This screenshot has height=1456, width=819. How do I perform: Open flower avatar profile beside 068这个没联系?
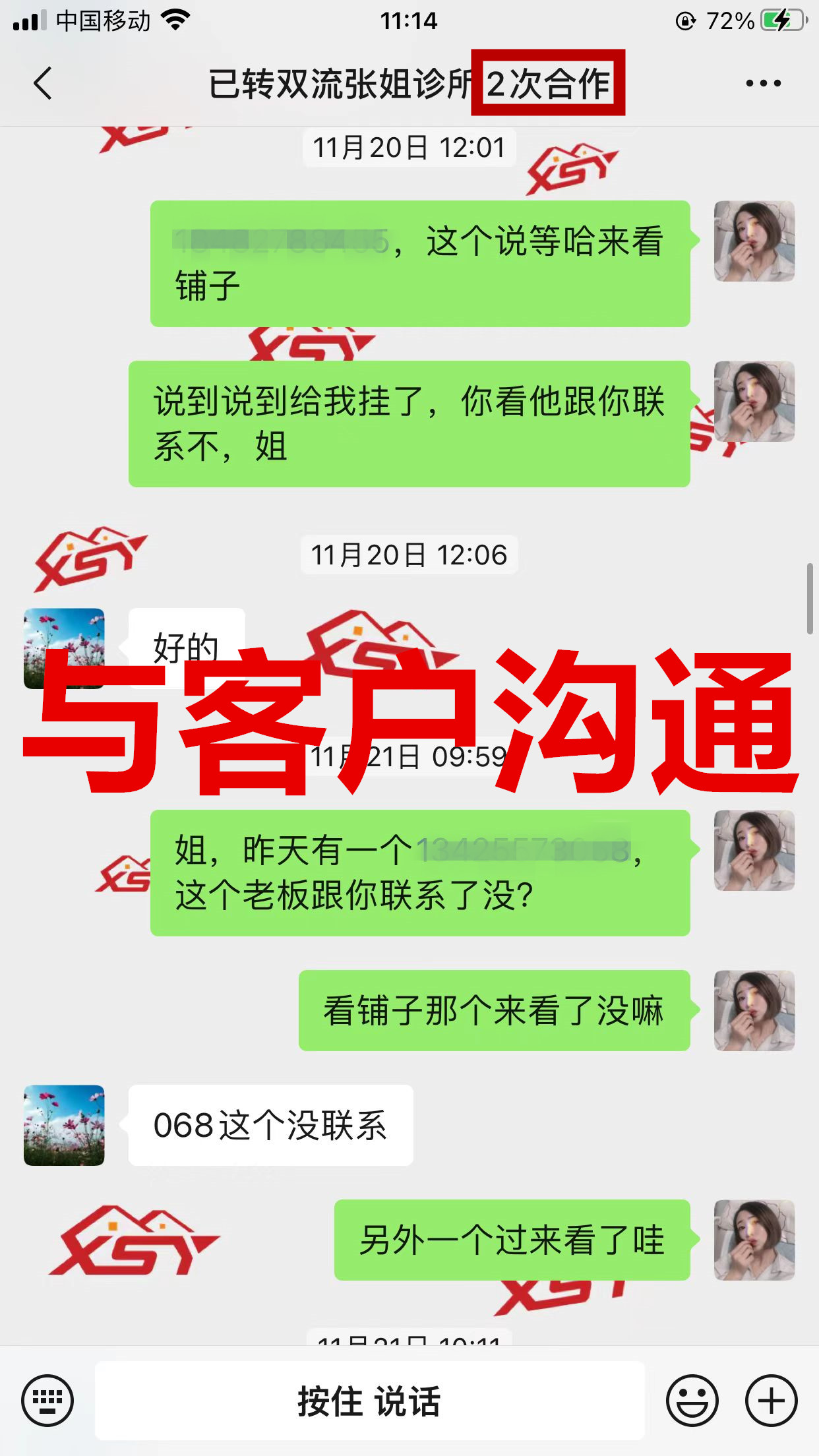pyautogui.click(x=64, y=1125)
